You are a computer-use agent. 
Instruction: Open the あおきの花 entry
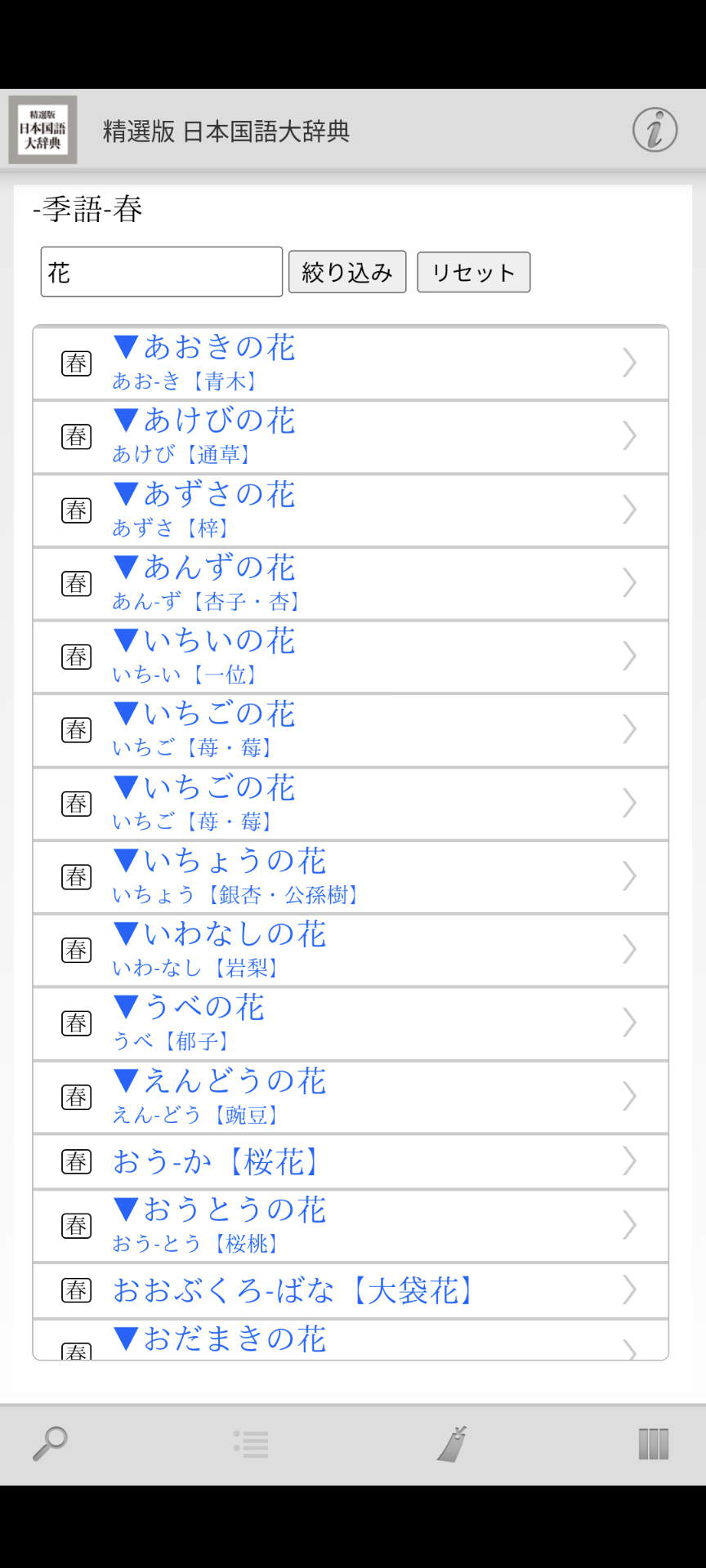[x=351, y=363]
